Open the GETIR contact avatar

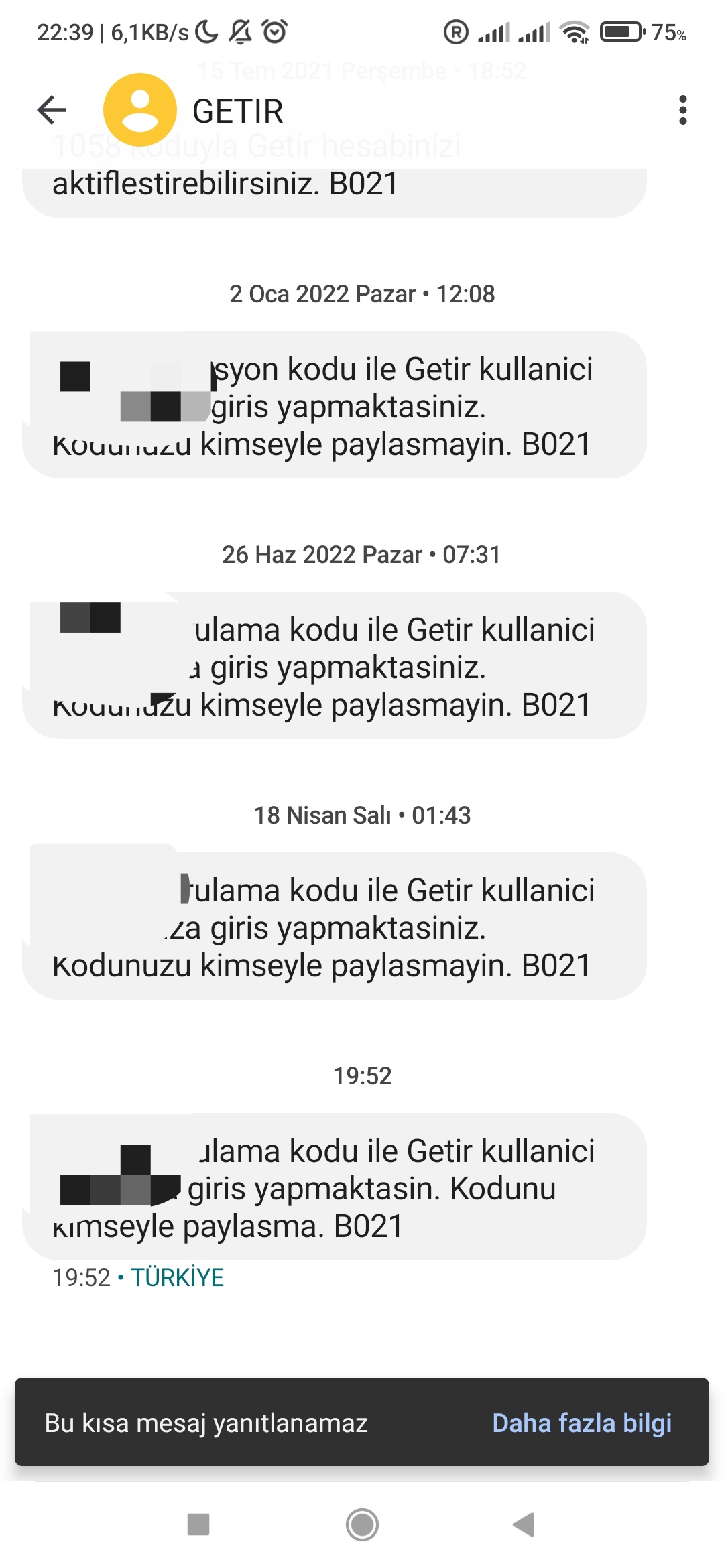point(140,110)
